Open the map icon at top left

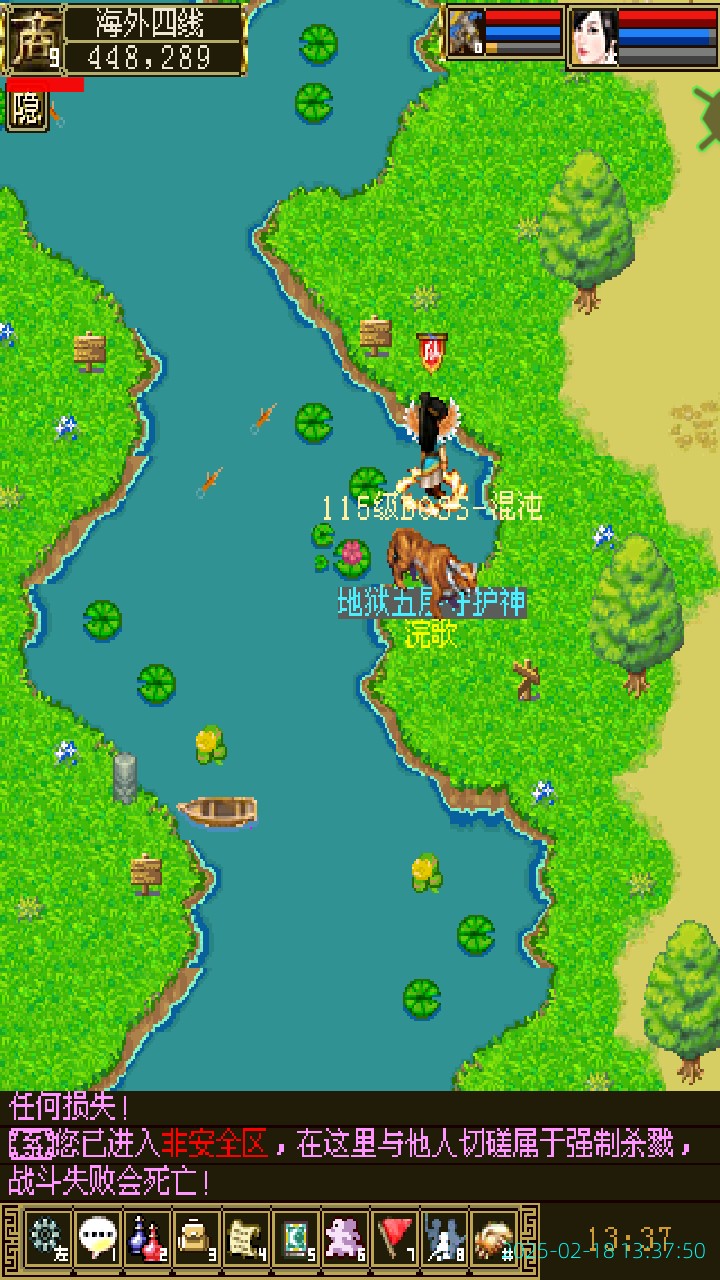pyautogui.click(x=36, y=40)
